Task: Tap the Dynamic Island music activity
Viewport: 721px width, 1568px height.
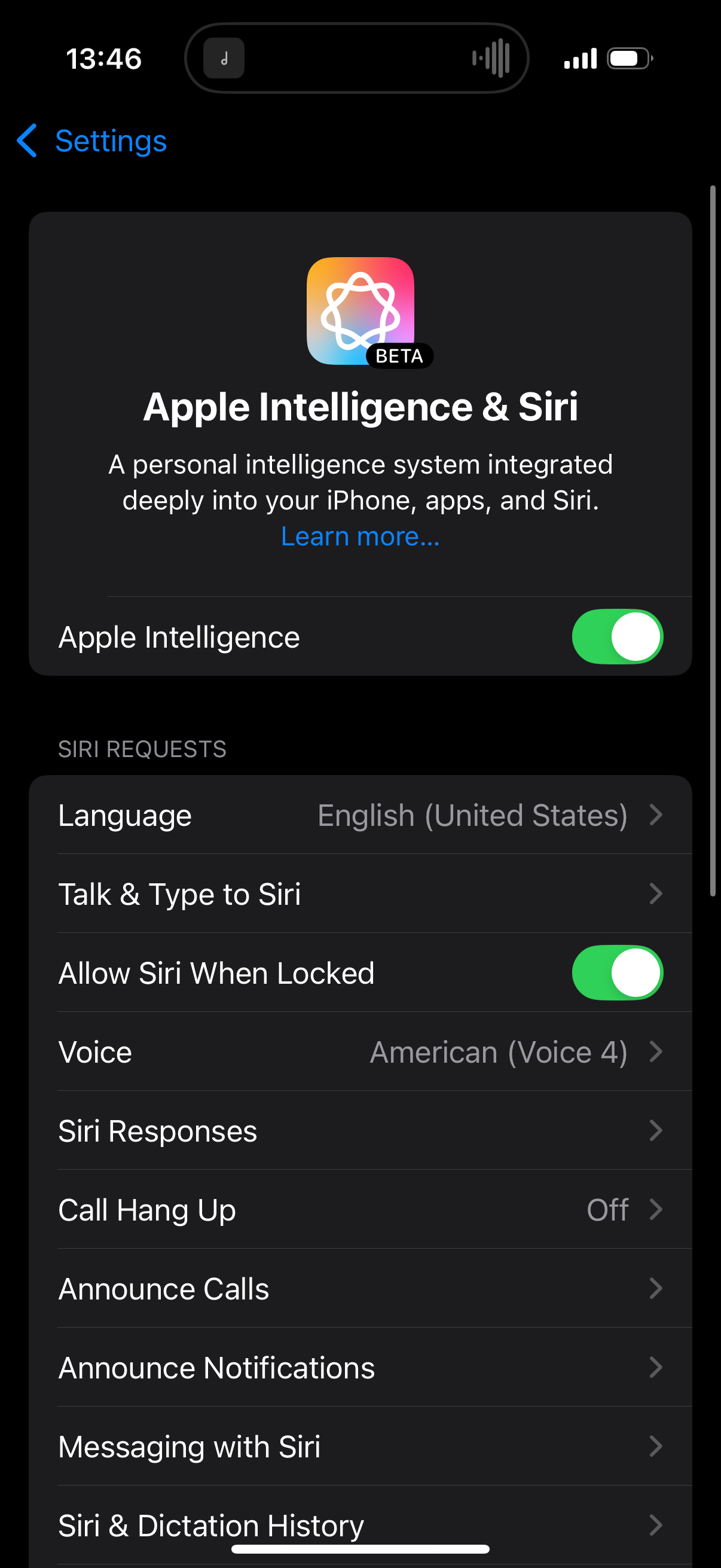Action: pyautogui.click(x=356, y=59)
